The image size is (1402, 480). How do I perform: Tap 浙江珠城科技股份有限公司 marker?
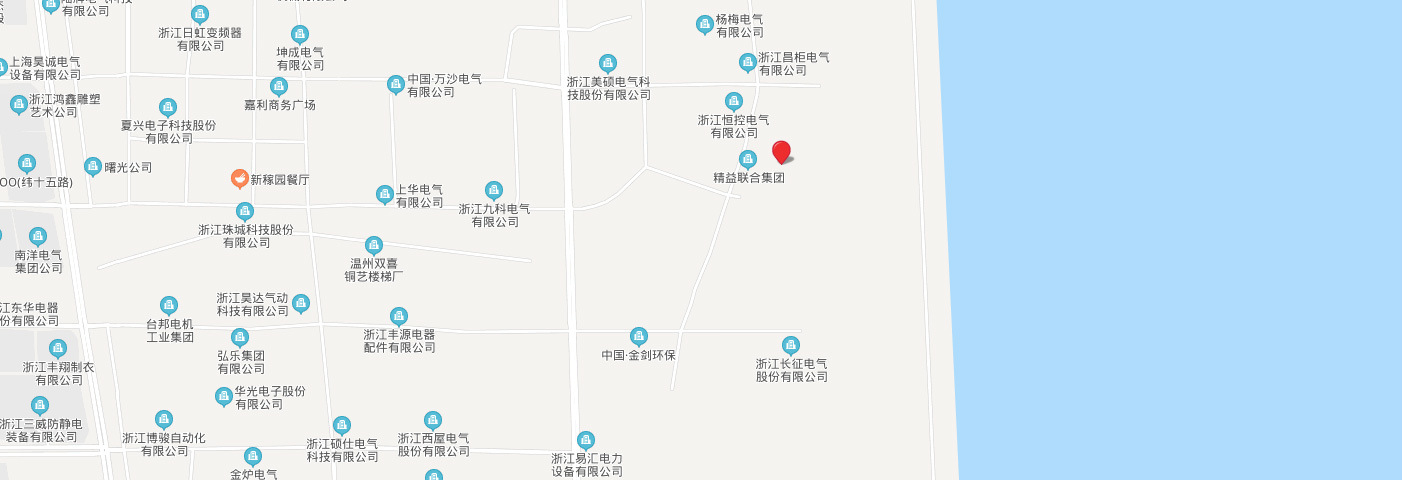(x=245, y=211)
